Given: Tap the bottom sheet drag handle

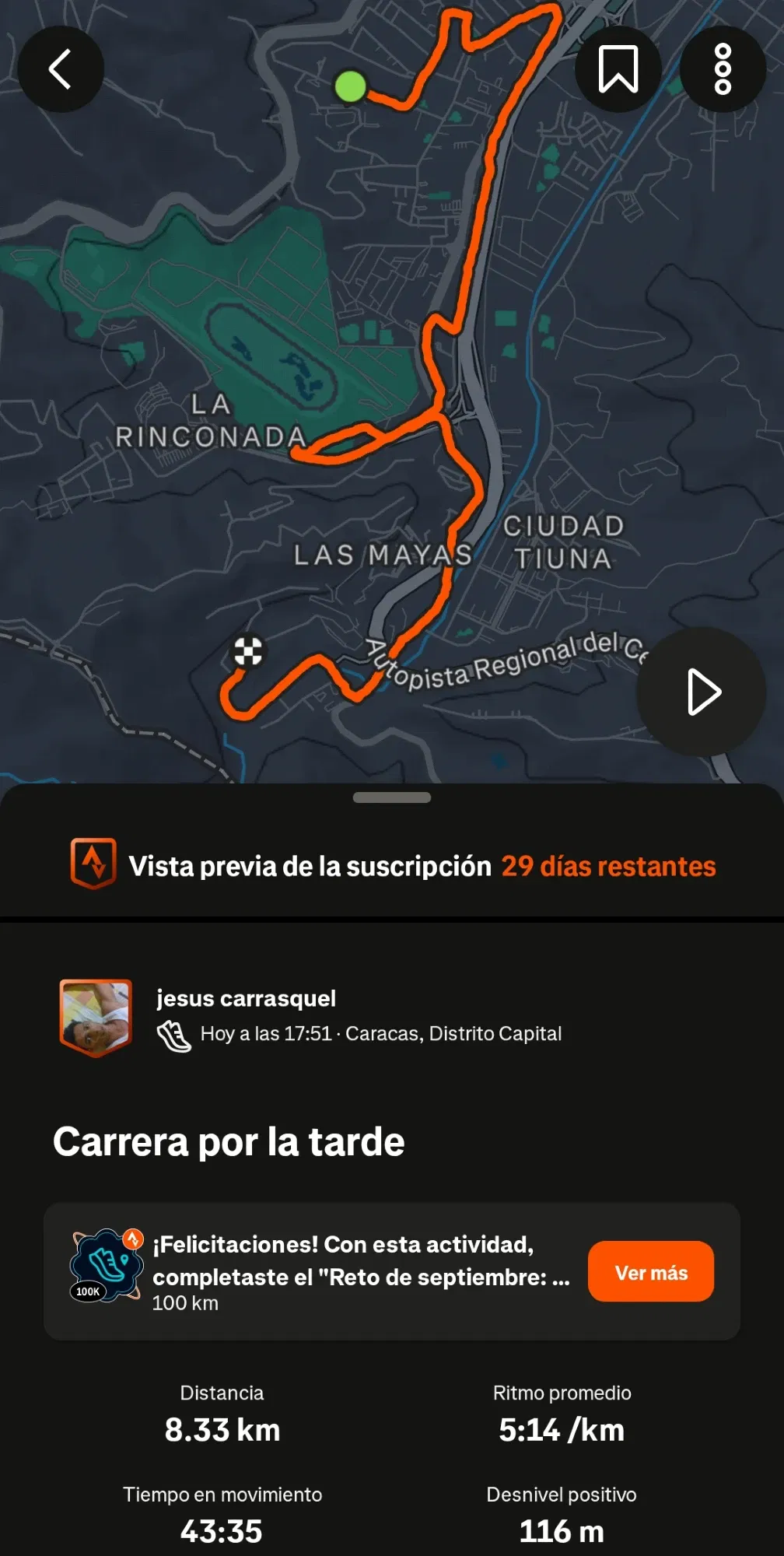Looking at the screenshot, I should coord(392,797).
